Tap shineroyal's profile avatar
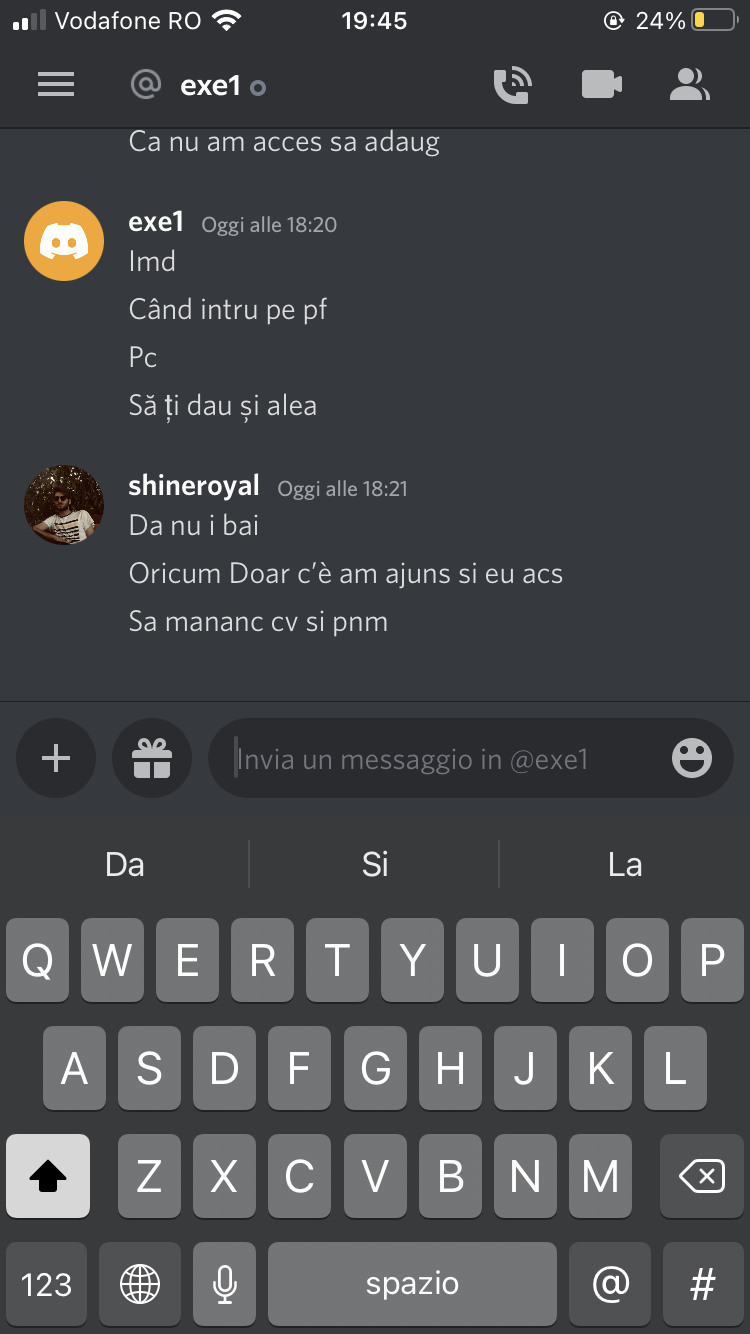Image resolution: width=750 pixels, height=1334 pixels. [64, 505]
